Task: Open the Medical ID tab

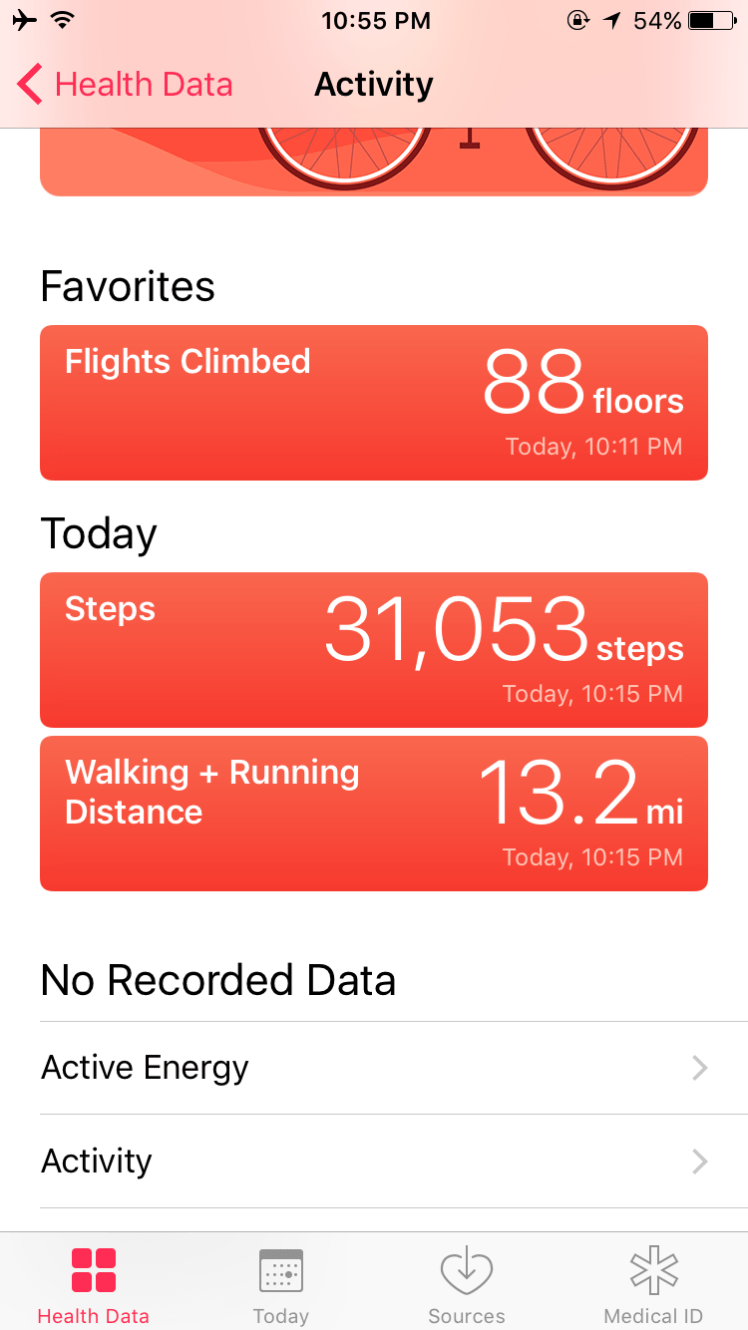Action: (x=653, y=1284)
